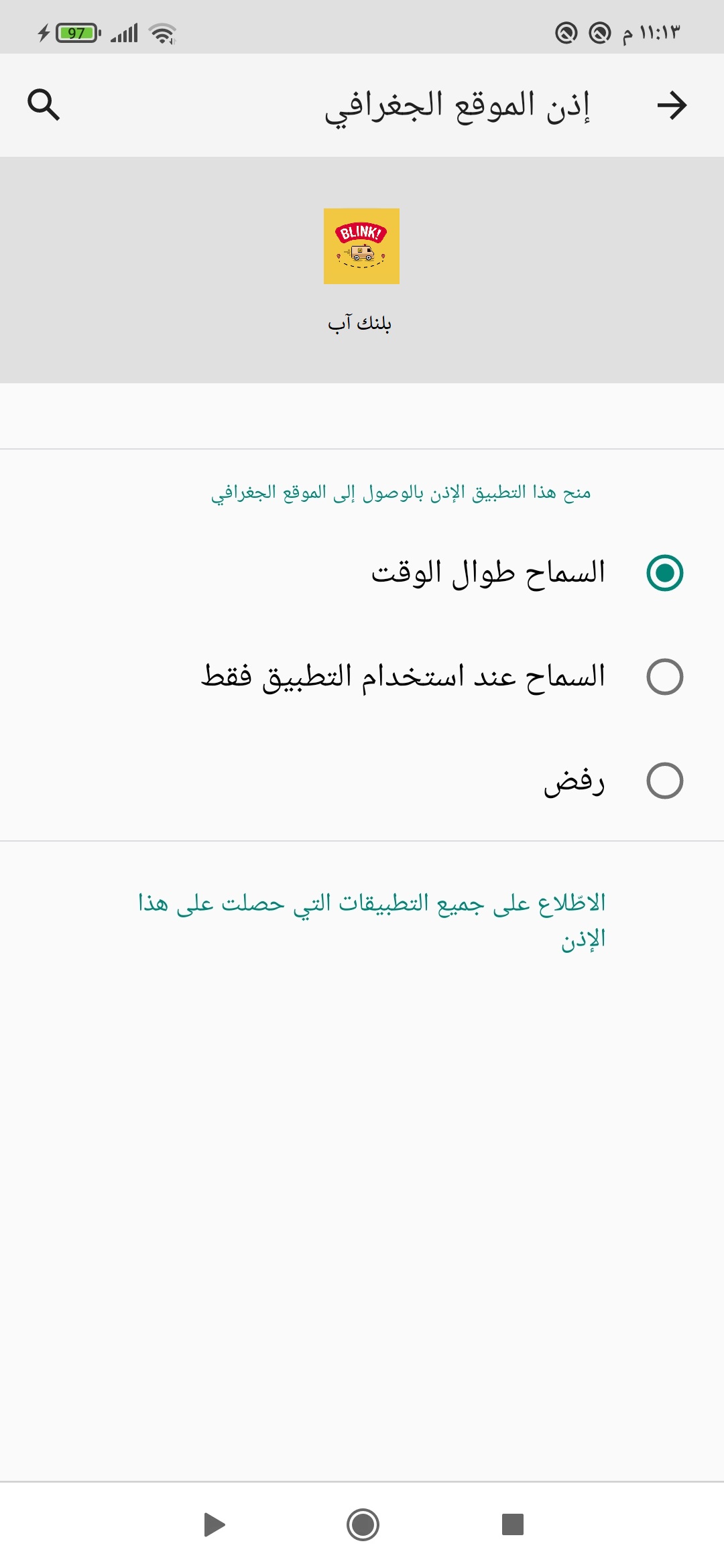Go back using the top arrow
The image size is (724, 1568).
[x=672, y=105]
